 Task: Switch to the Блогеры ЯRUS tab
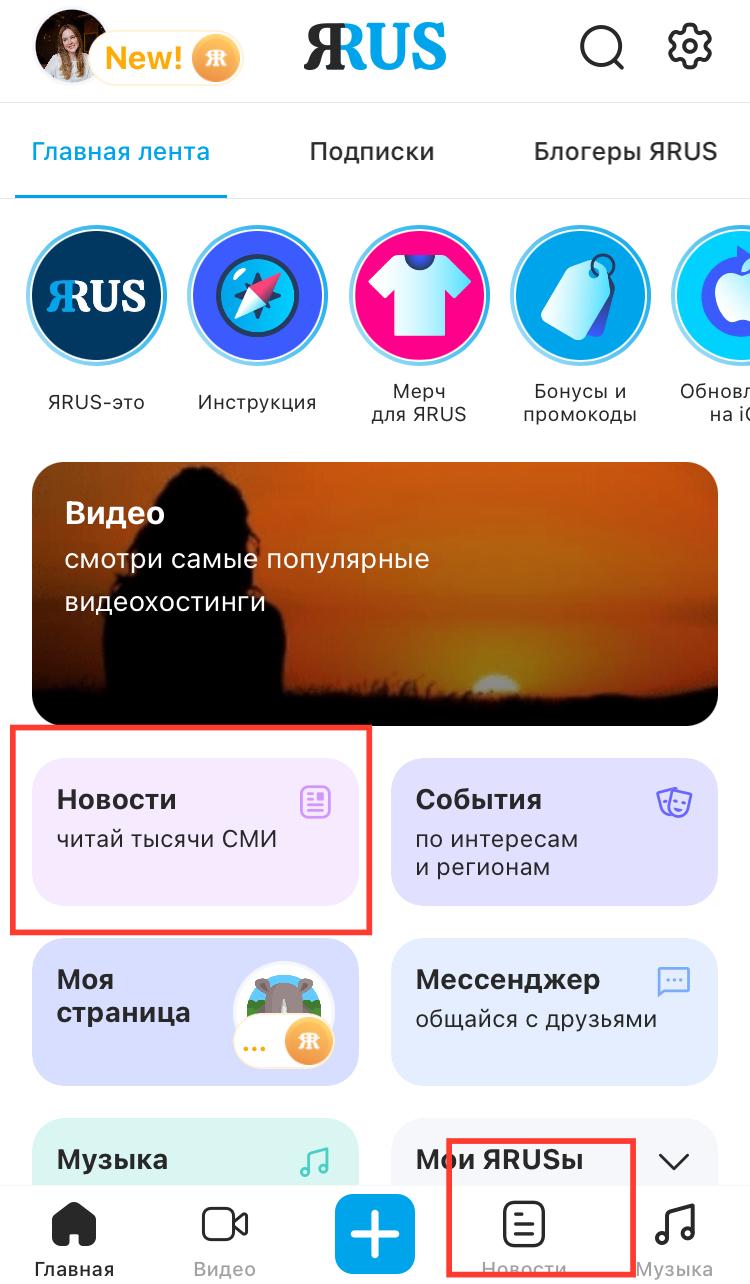[625, 152]
